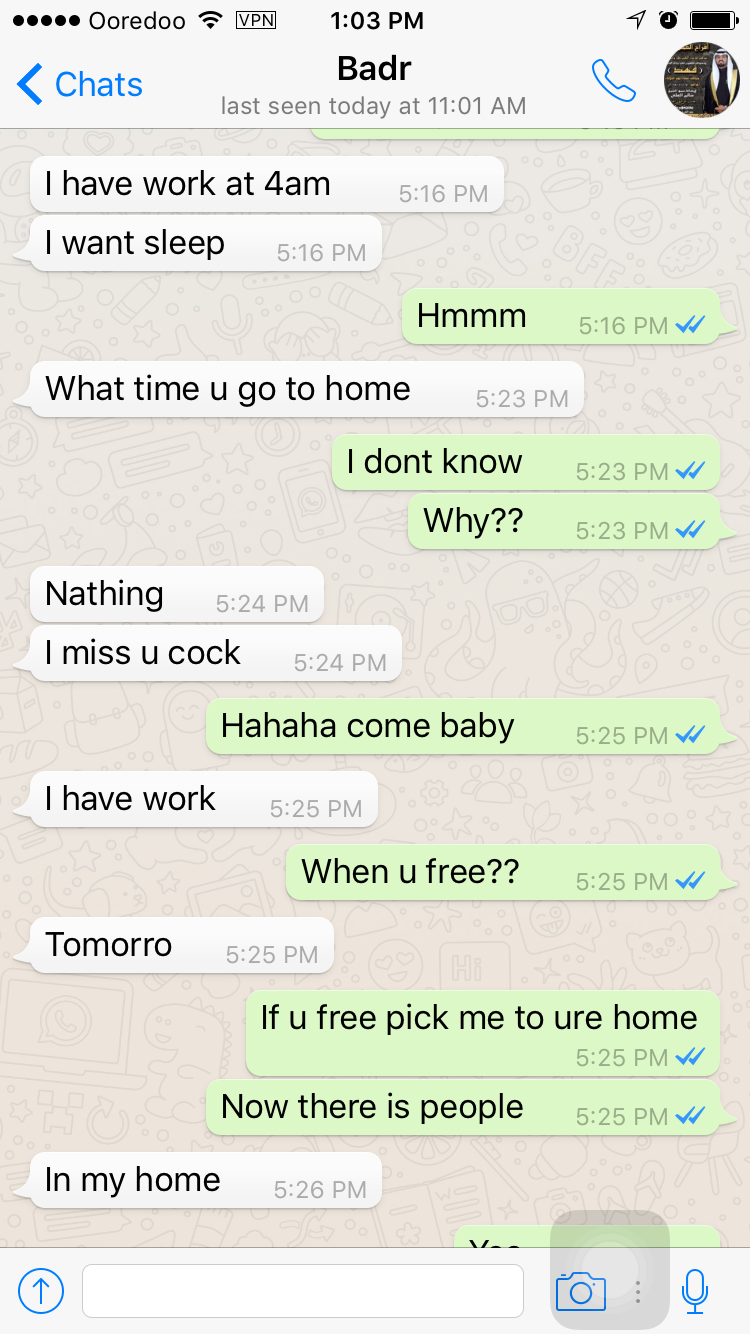750x1334 pixels.
Task: Open Badr's profile picture
Action: 703,80
